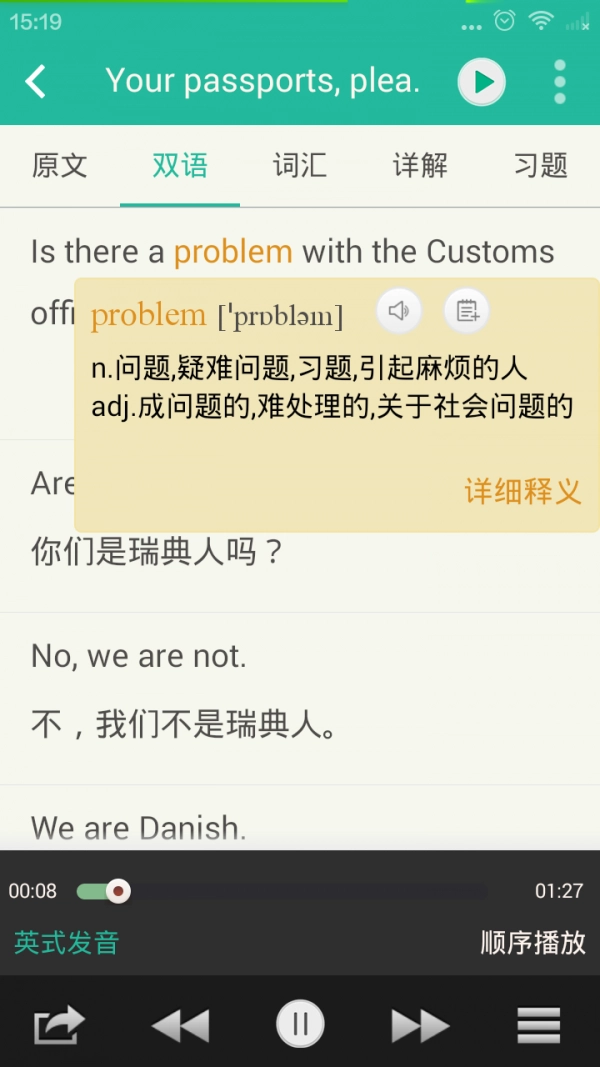Select the 双语 tab
600x1067 pixels.
coord(180,165)
